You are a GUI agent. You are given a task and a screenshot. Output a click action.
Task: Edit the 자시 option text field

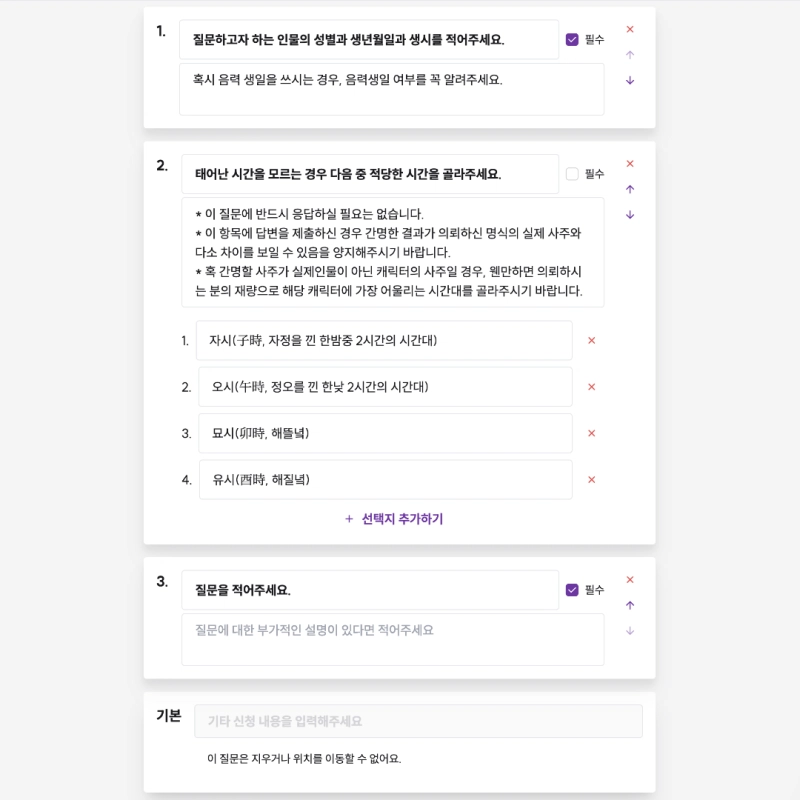(x=384, y=340)
